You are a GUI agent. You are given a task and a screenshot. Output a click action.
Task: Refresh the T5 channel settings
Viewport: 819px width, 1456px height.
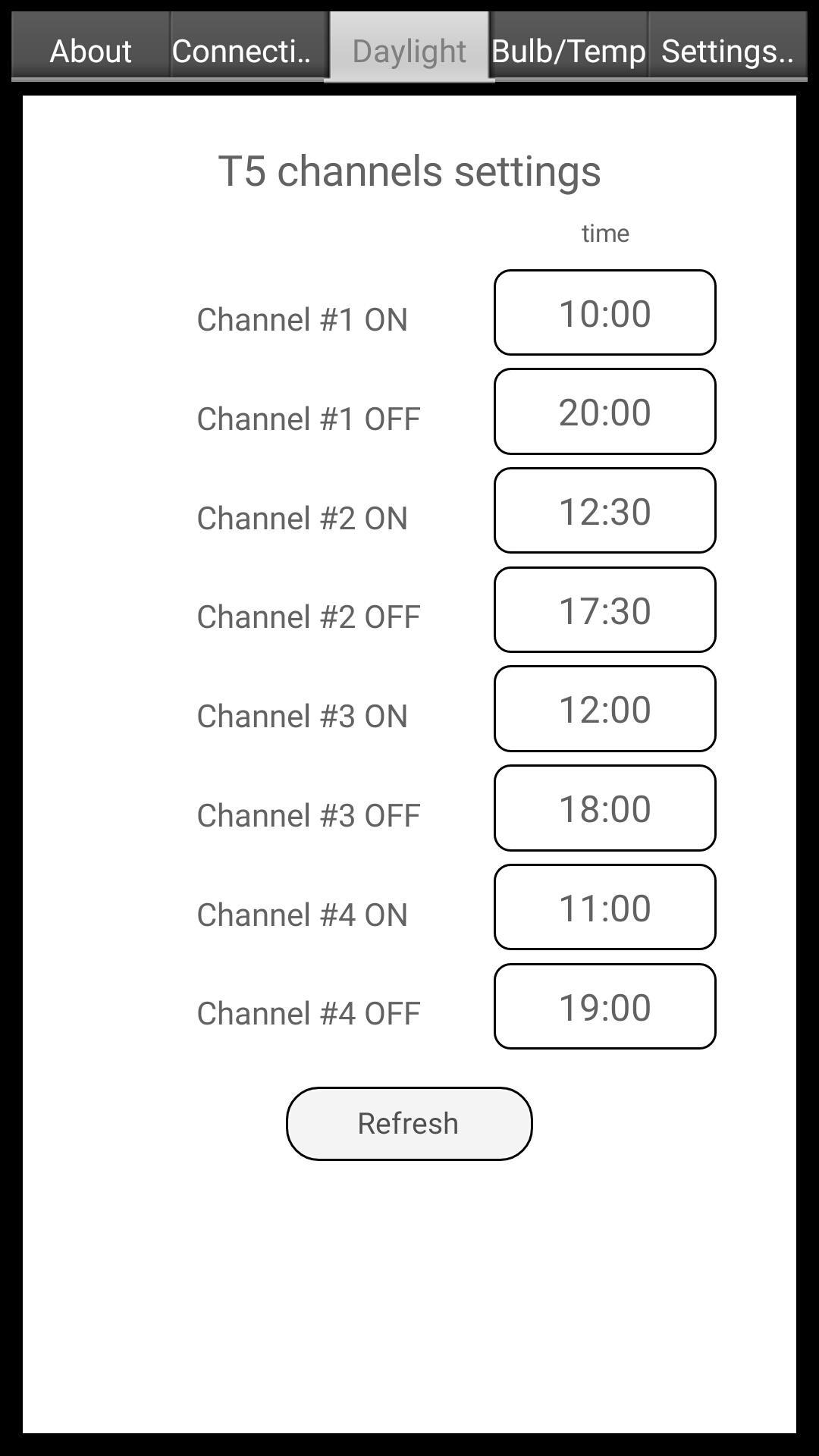click(x=409, y=1123)
